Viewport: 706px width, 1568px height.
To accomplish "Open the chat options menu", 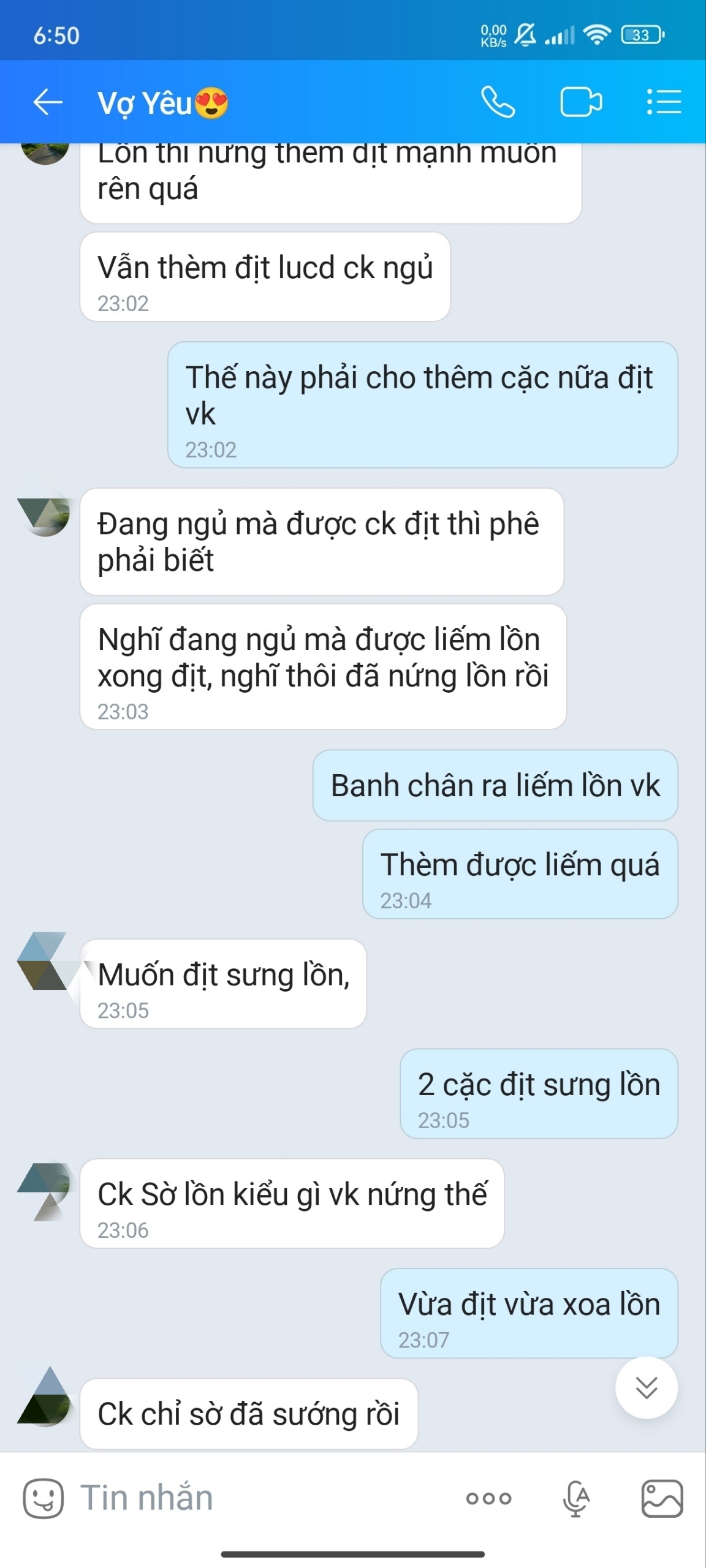I will 664,102.
